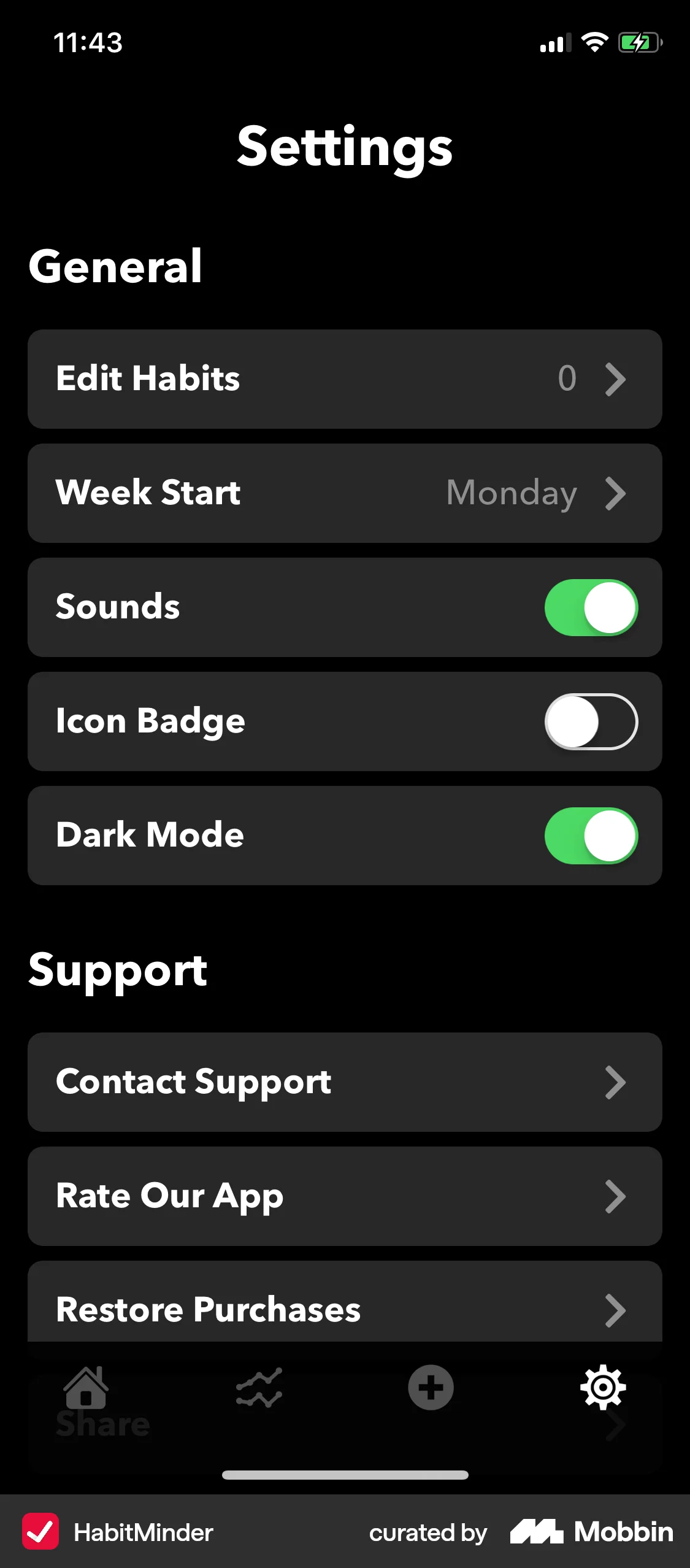Image resolution: width=690 pixels, height=1568 pixels.
Task: Disable the Sounds toggle
Action: (591, 607)
